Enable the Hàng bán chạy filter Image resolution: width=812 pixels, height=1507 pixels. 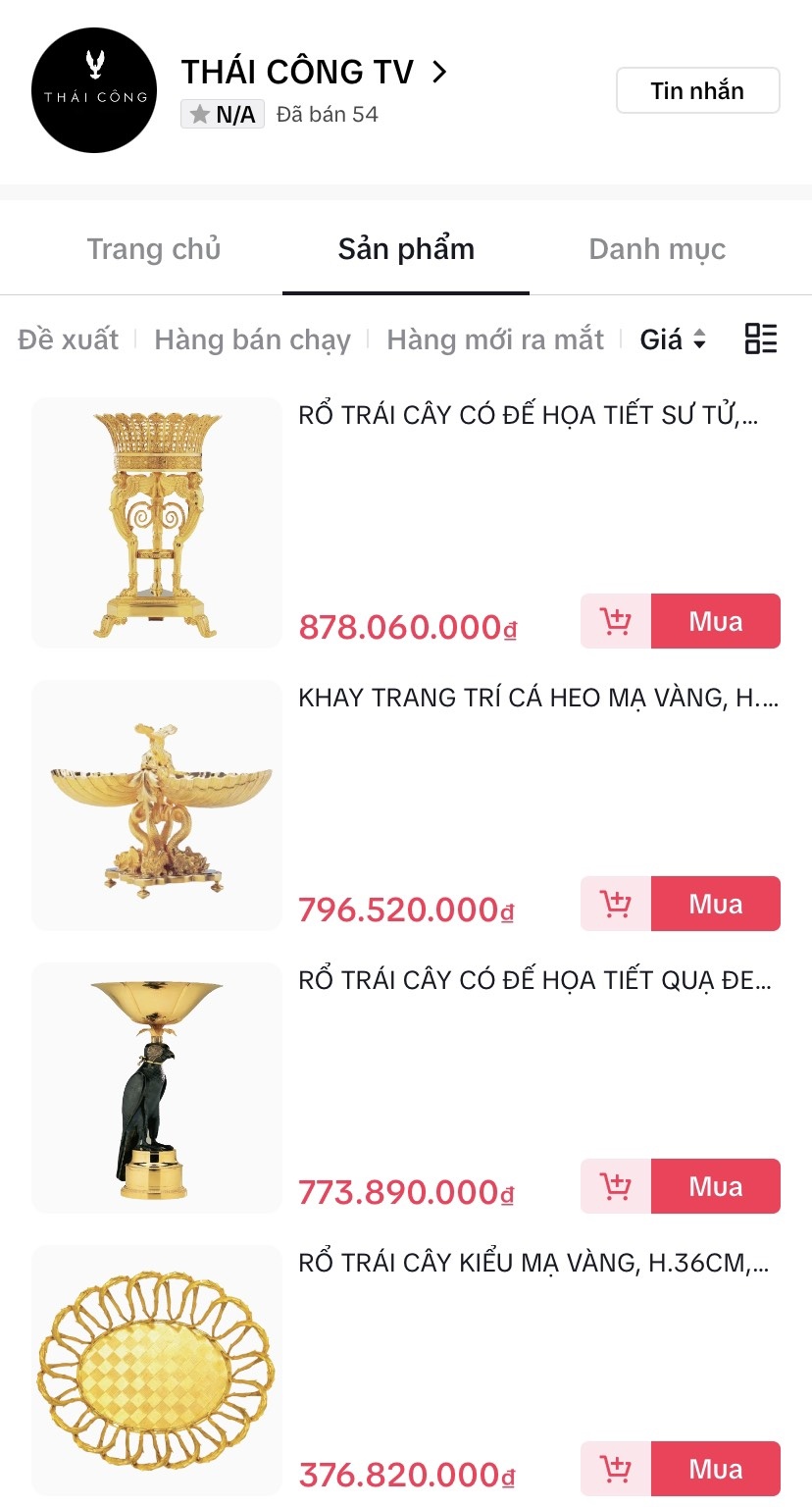(x=252, y=338)
